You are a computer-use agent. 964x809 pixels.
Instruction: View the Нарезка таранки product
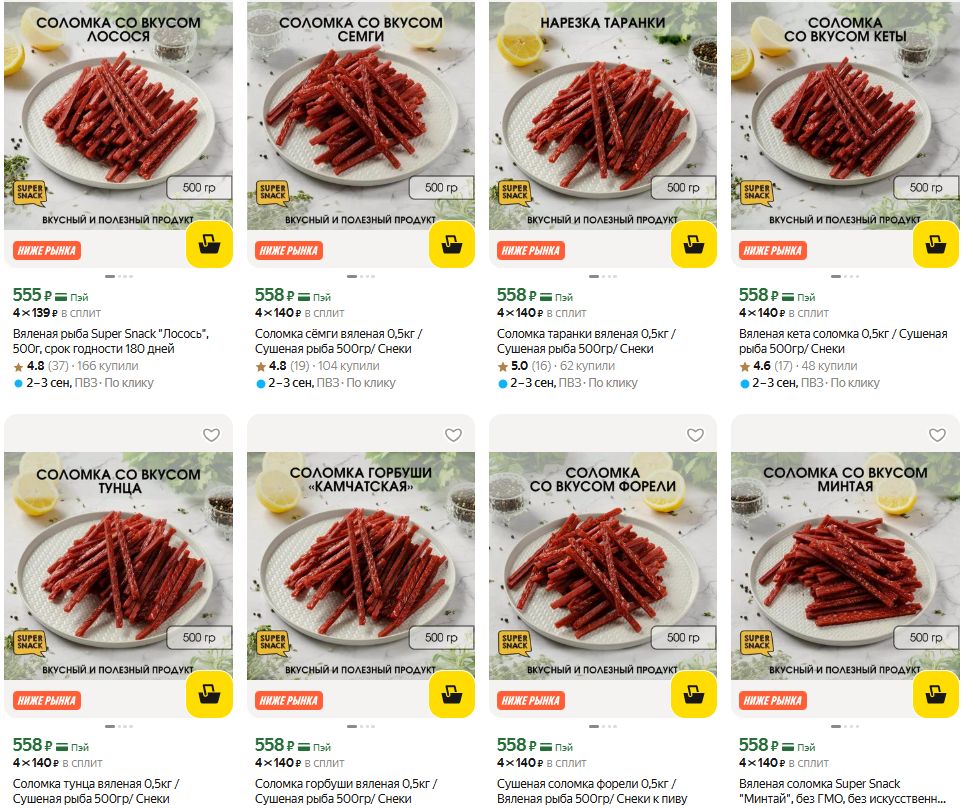[602, 116]
